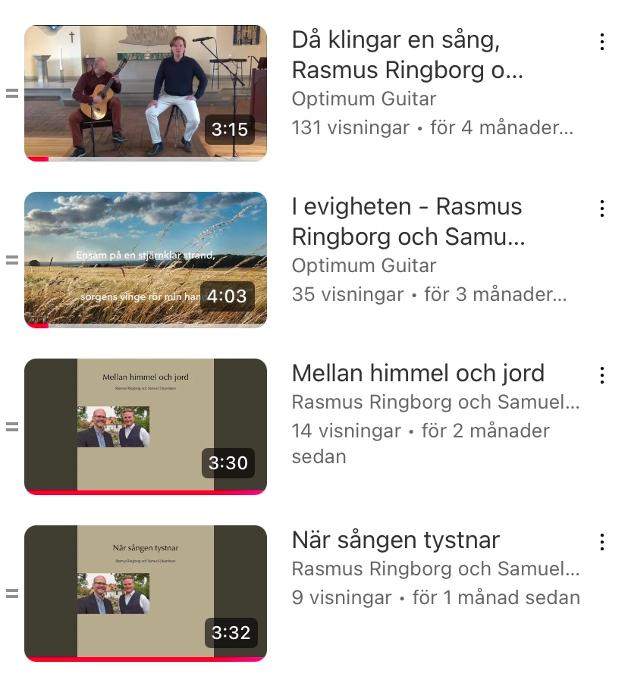Show overflow menu for Mellan himmel och jord
628x683 pixels.
602,375
